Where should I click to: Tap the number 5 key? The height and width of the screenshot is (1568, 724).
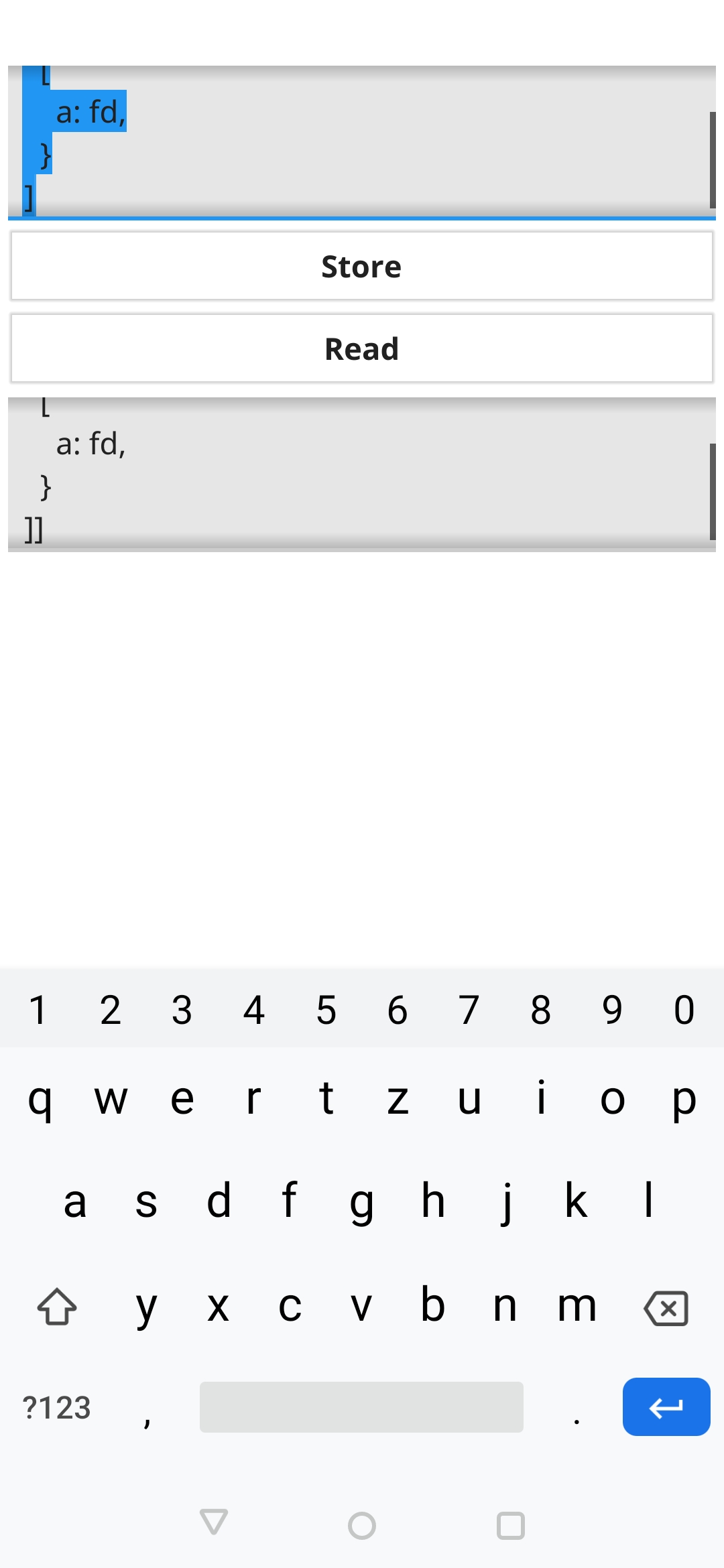(x=325, y=1010)
